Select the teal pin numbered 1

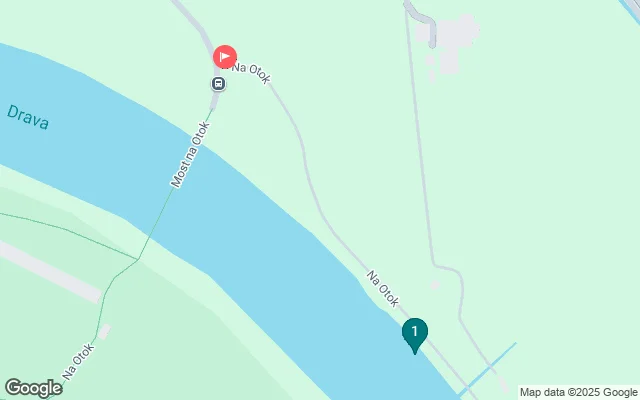pyautogui.click(x=415, y=332)
